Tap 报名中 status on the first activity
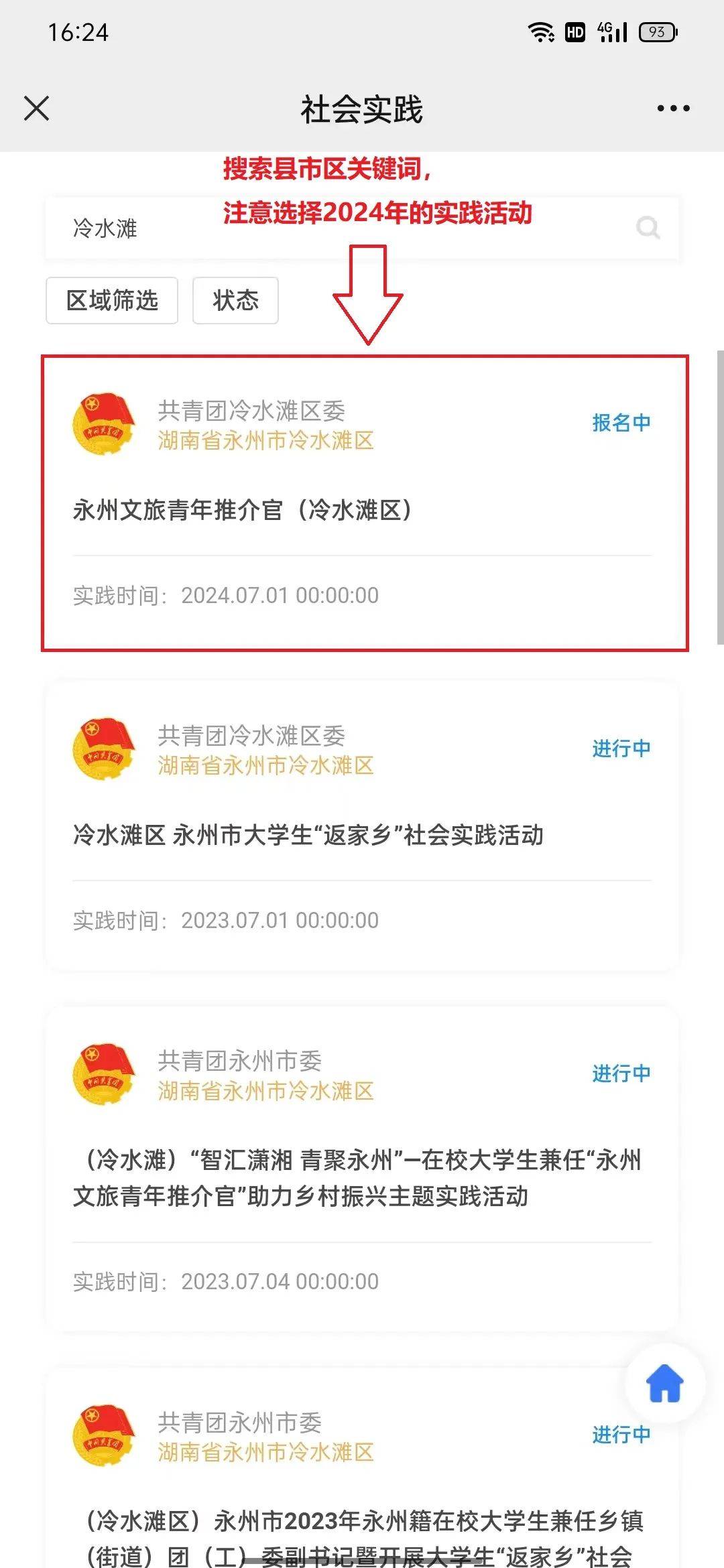The image size is (724, 1568). click(620, 422)
